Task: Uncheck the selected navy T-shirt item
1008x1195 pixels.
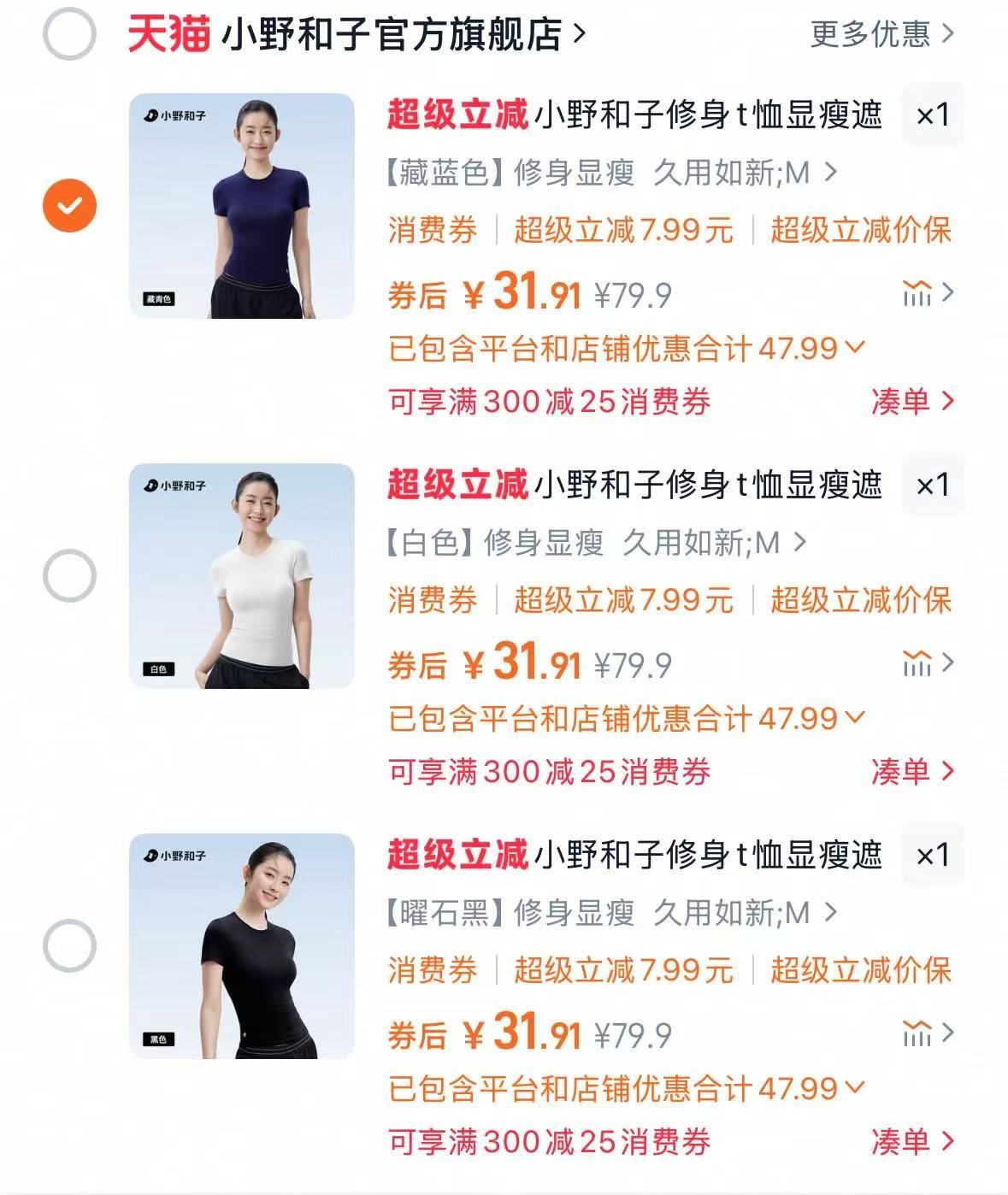Action: click(x=71, y=204)
